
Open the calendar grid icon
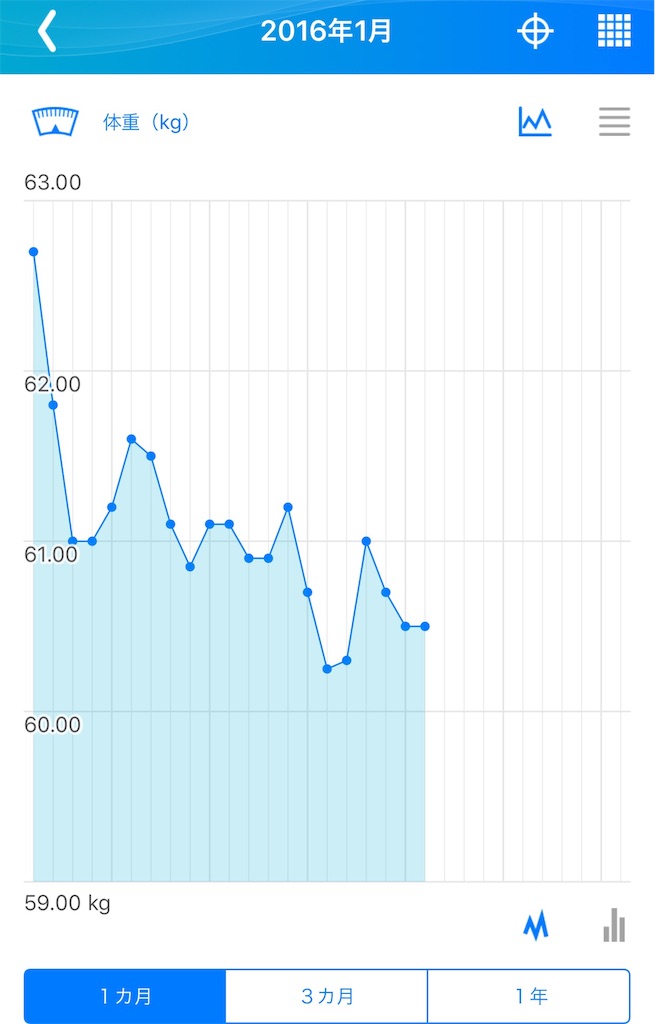click(614, 32)
